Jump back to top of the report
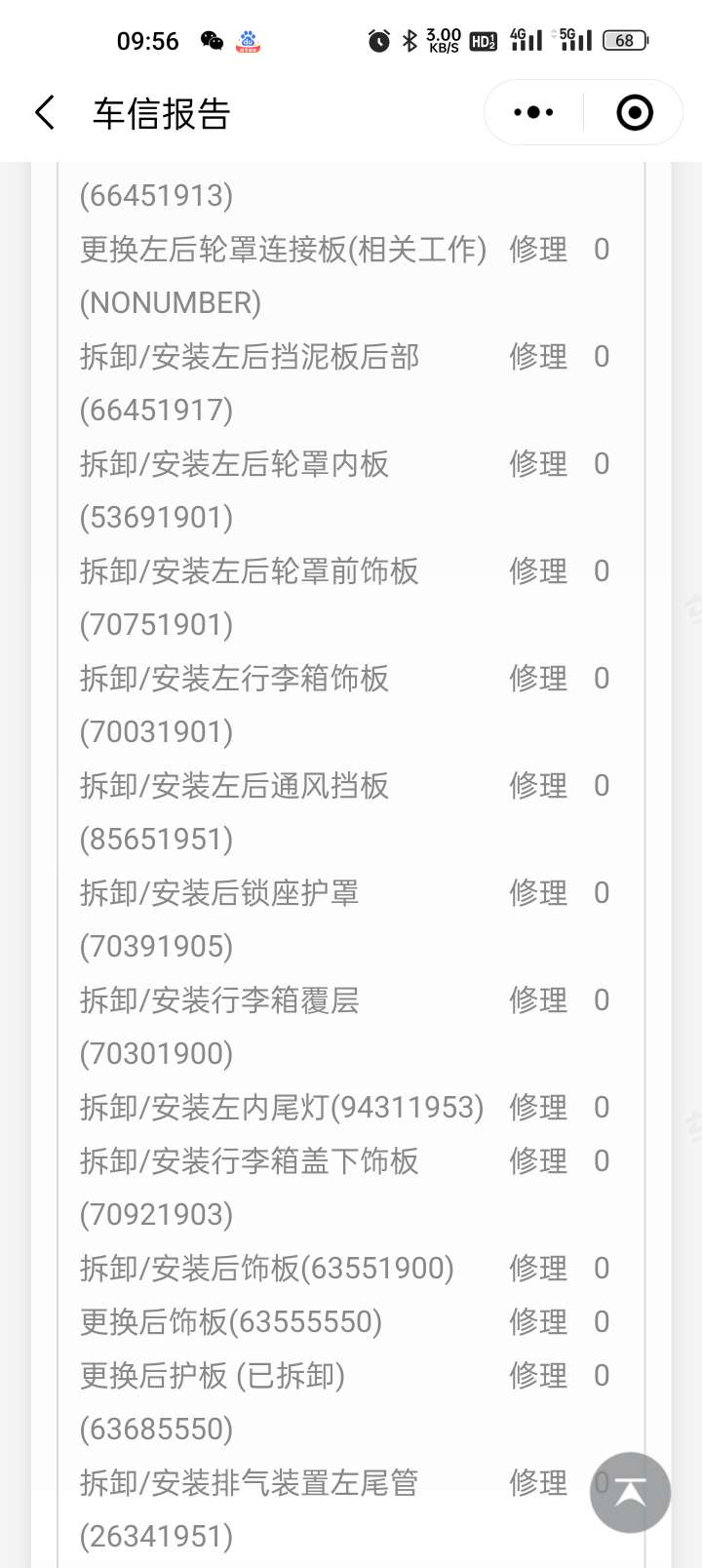The width and height of the screenshot is (702, 1568). point(630,1492)
